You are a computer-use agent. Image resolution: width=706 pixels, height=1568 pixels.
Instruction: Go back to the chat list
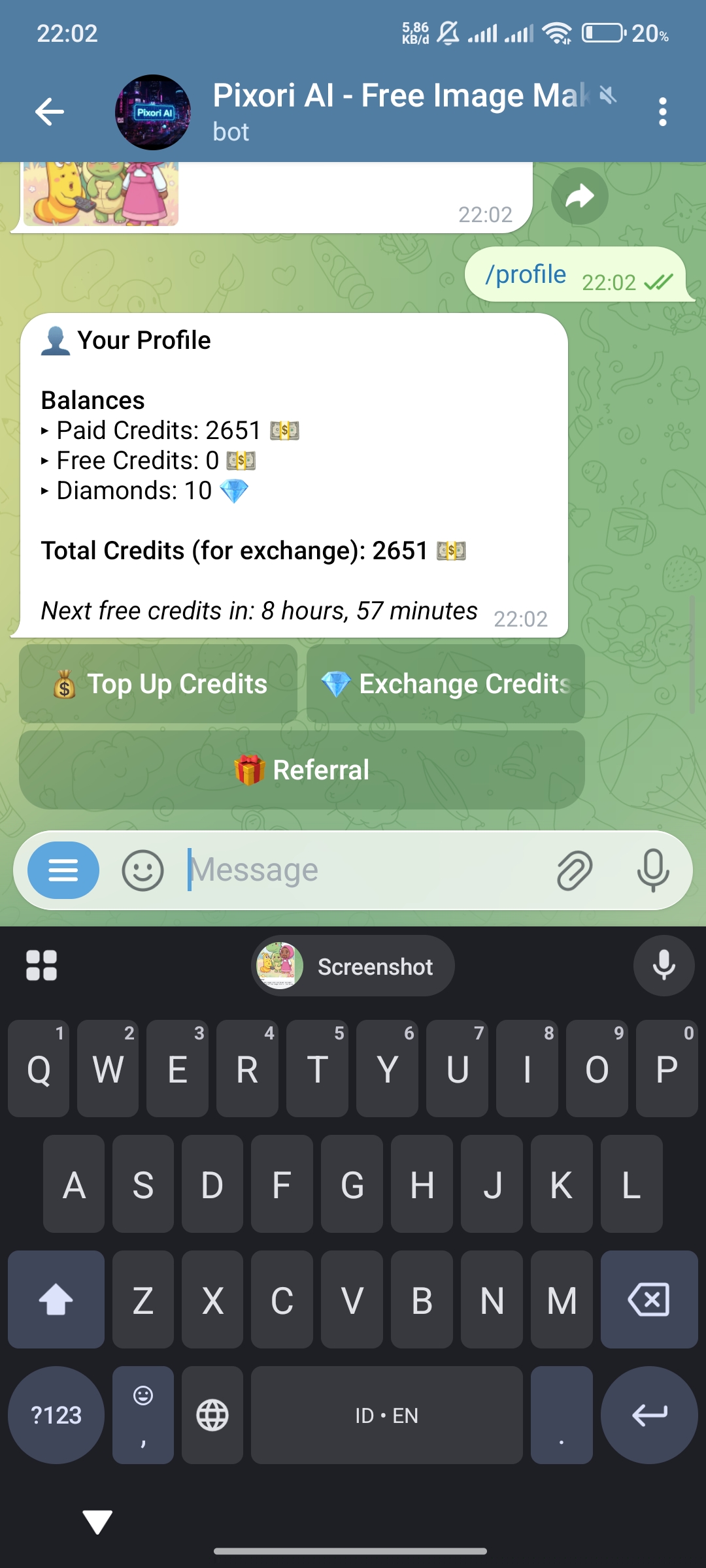pyautogui.click(x=50, y=112)
